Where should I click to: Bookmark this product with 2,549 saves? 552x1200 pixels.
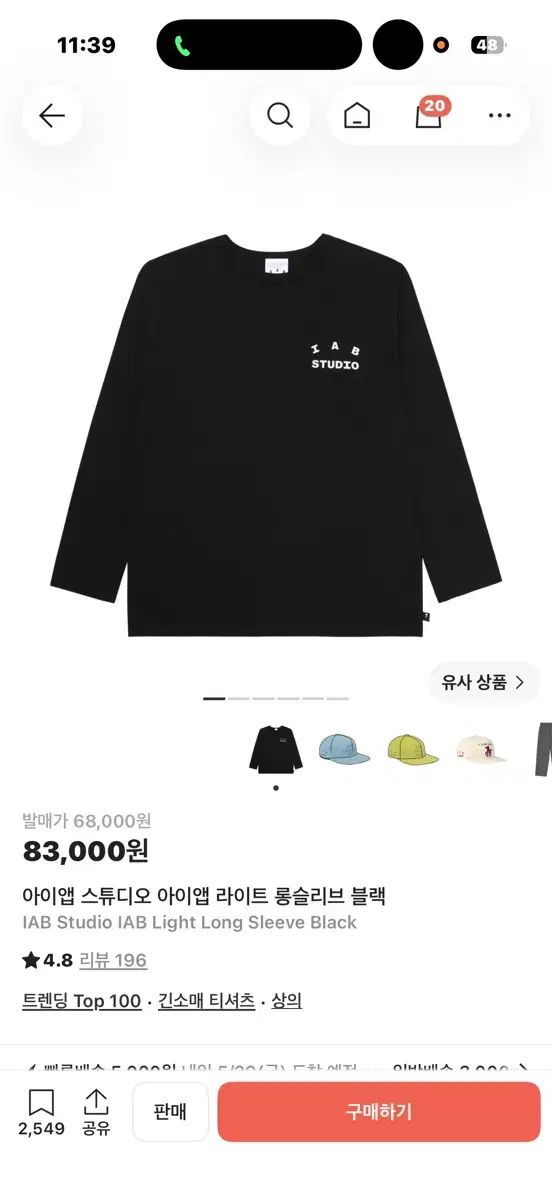point(41,1112)
